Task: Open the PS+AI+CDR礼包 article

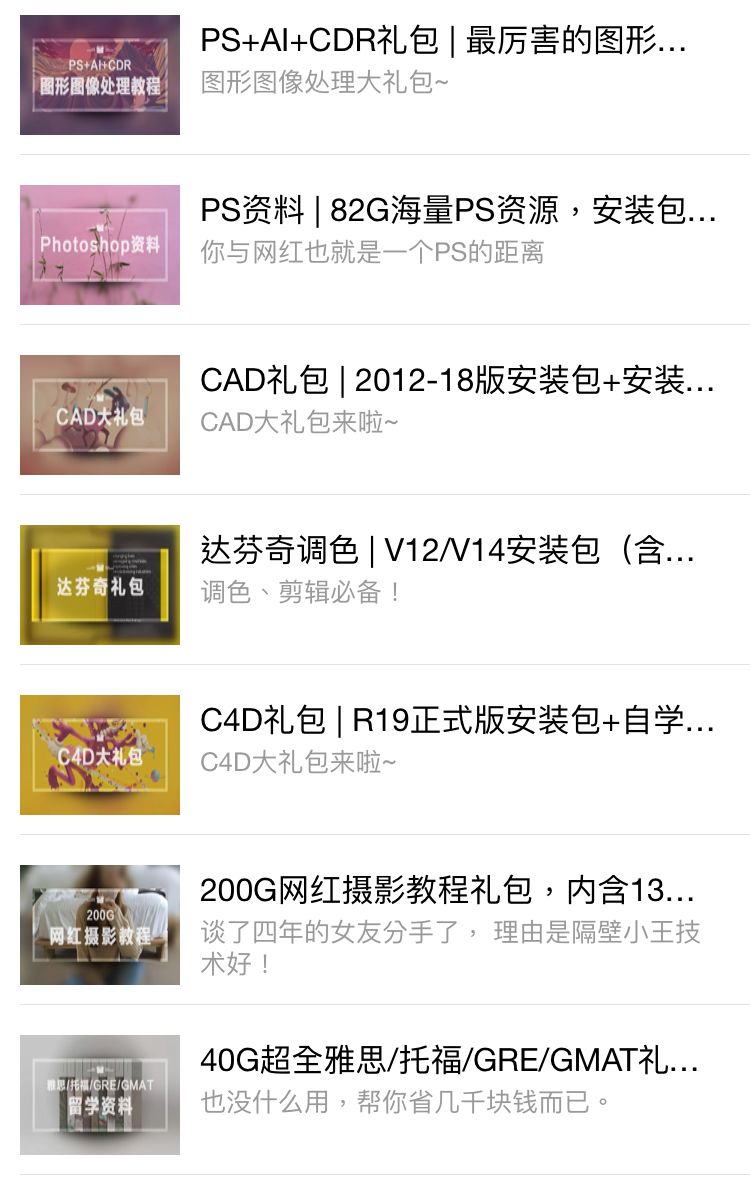Action: (443, 41)
